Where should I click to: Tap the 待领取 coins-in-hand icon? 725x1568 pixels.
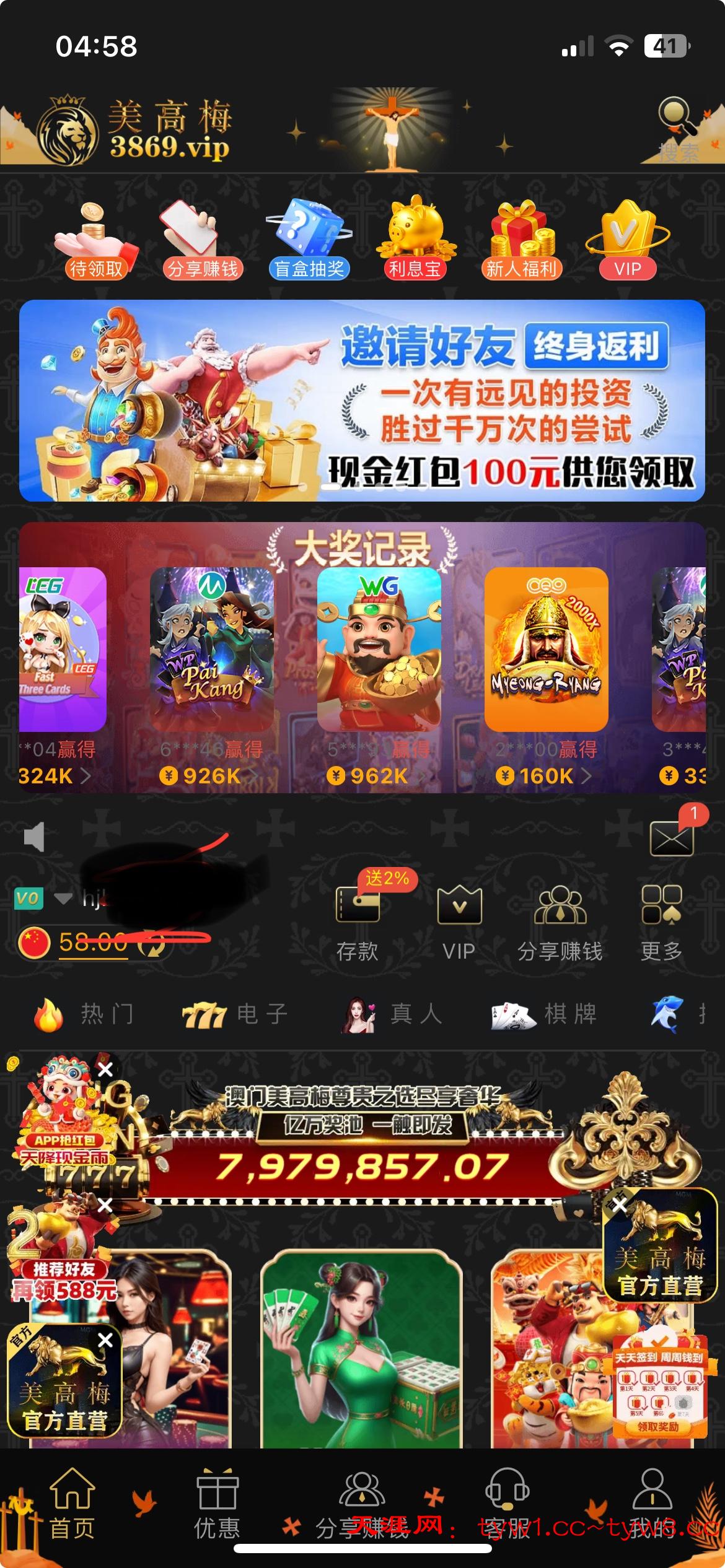(x=96, y=238)
